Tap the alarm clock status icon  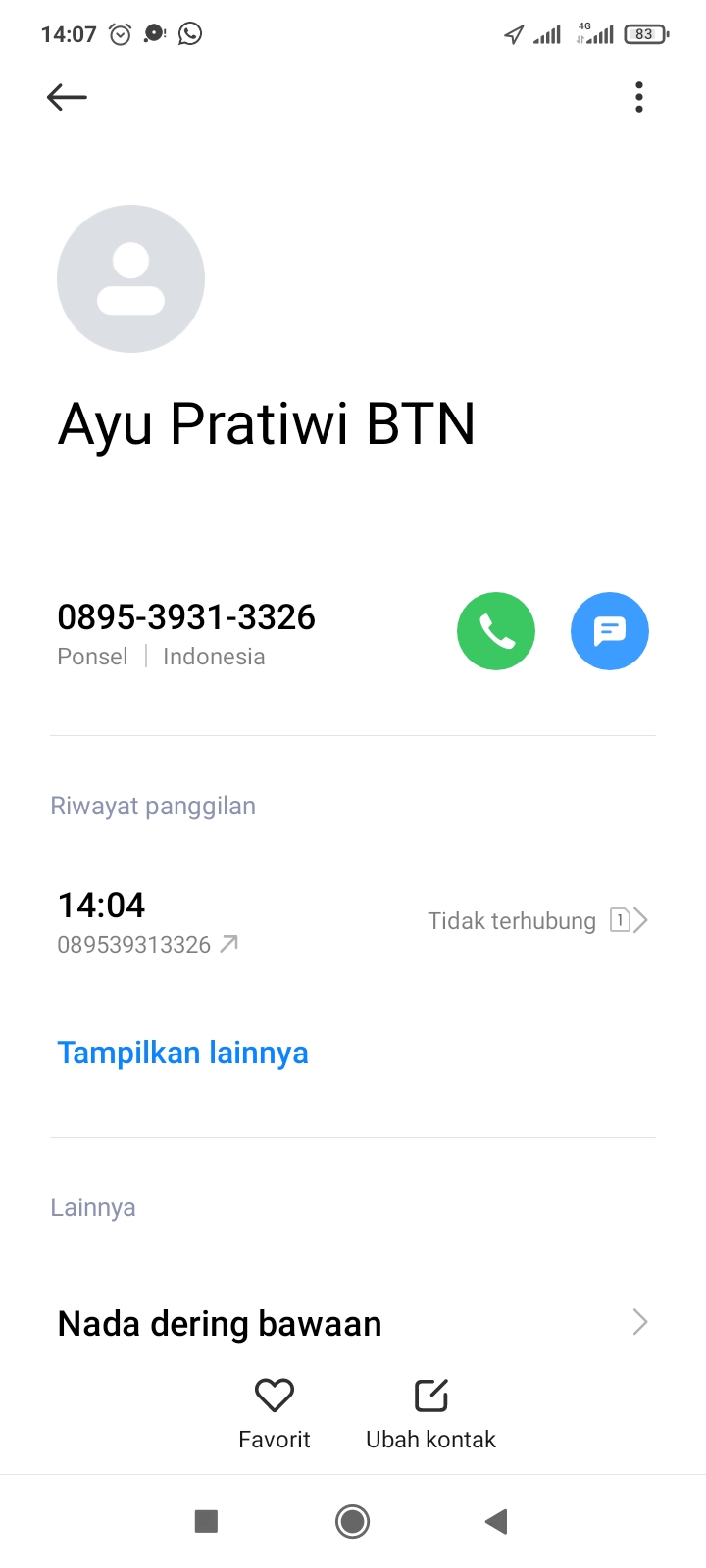pyautogui.click(x=120, y=33)
